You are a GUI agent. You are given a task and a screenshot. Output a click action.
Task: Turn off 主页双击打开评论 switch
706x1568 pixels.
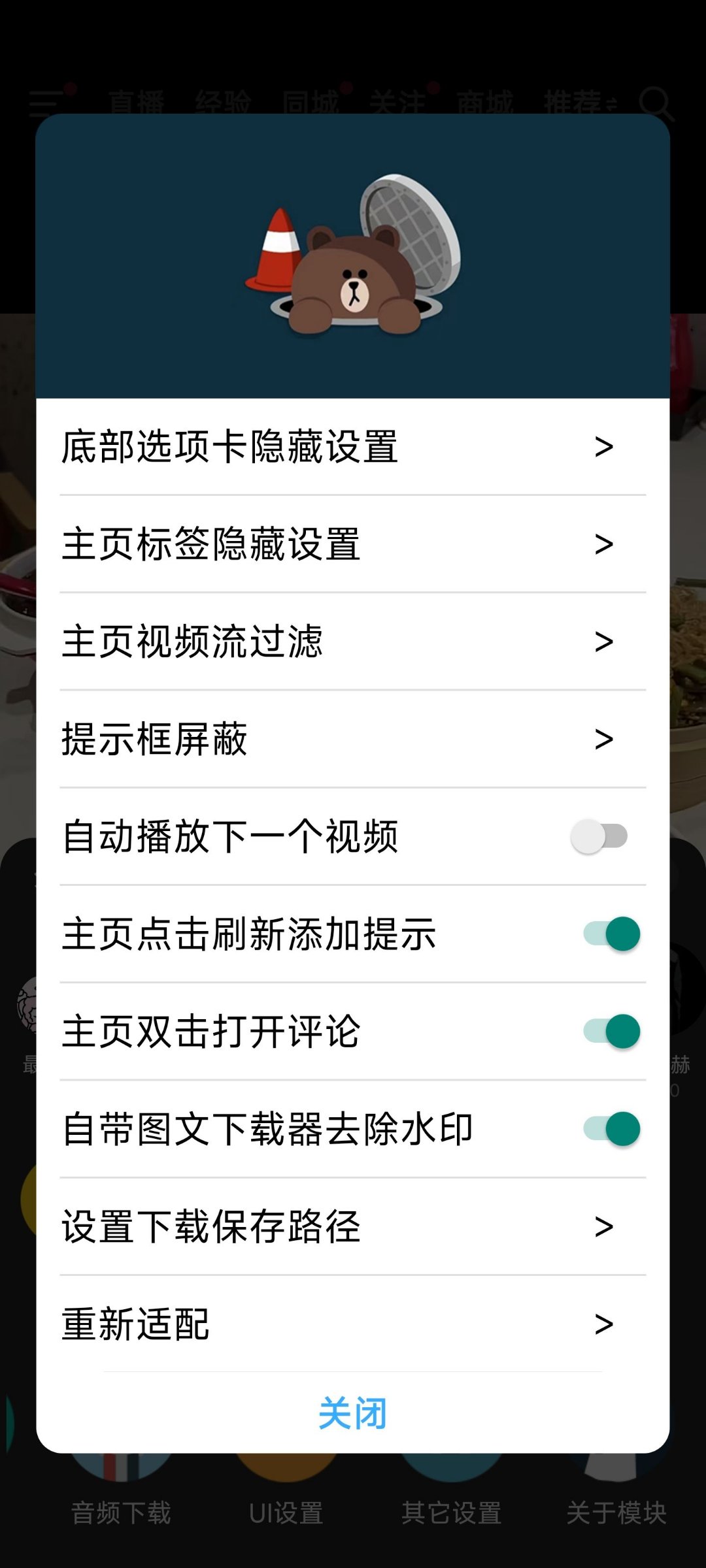point(611,1031)
